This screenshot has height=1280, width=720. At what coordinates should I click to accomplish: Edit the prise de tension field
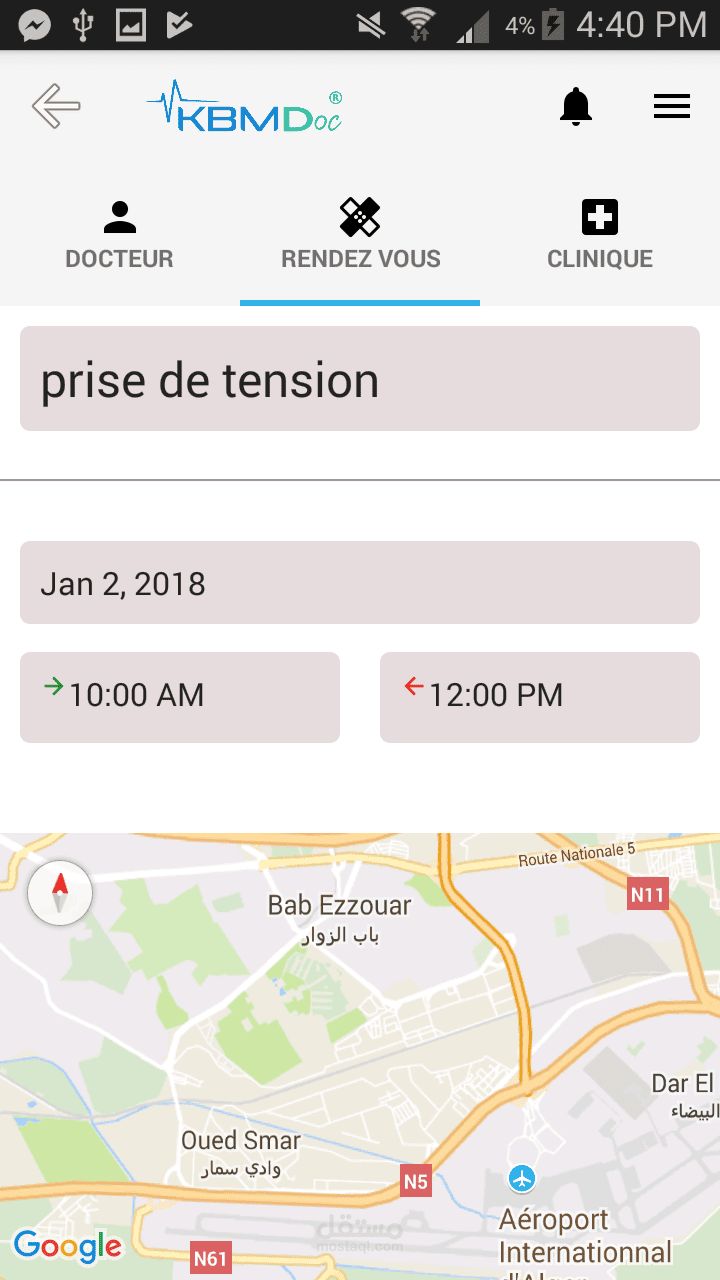[360, 379]
